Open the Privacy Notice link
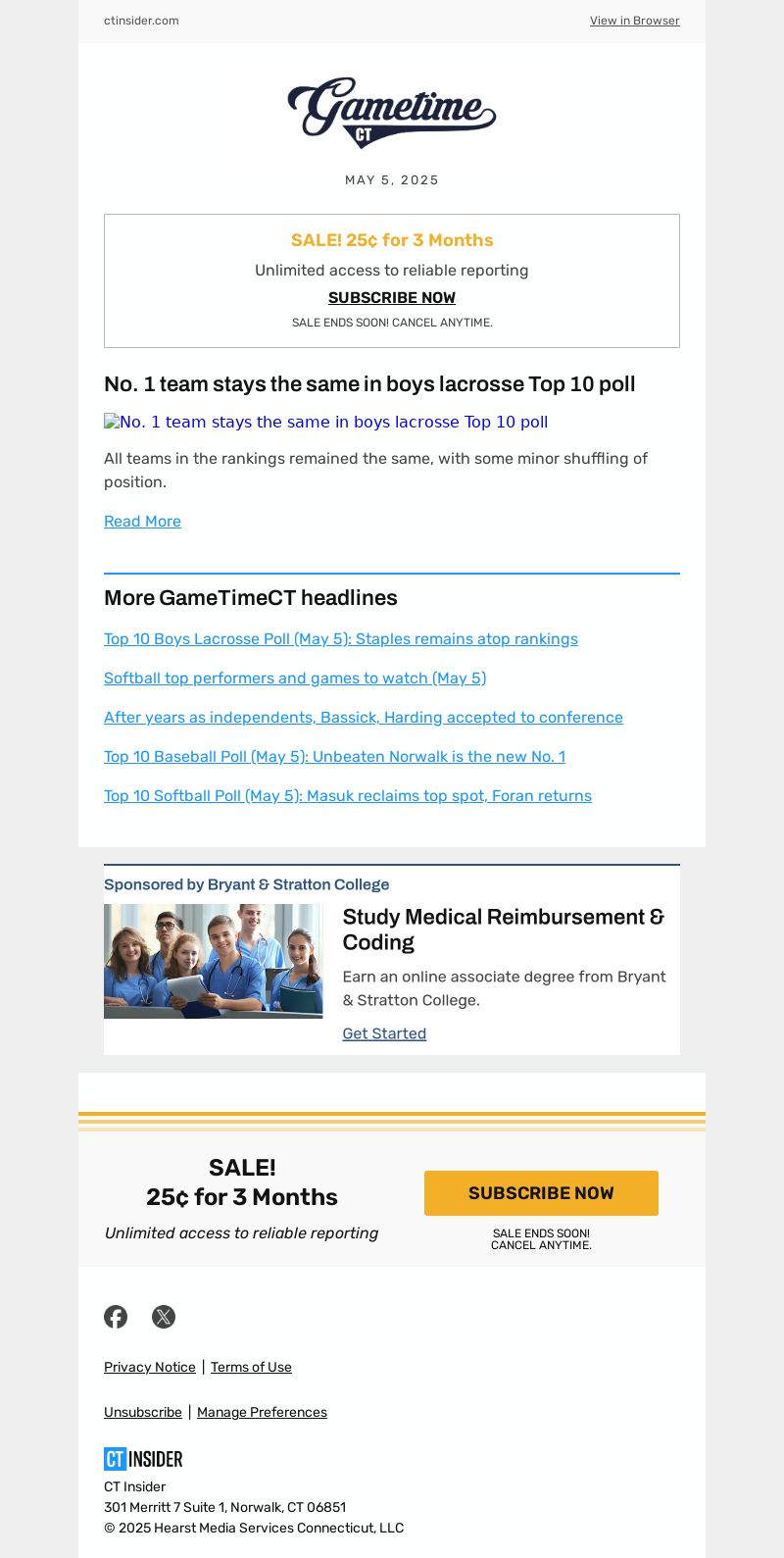This screenshot has height=1558, width=784. (x=149, y=1367)
